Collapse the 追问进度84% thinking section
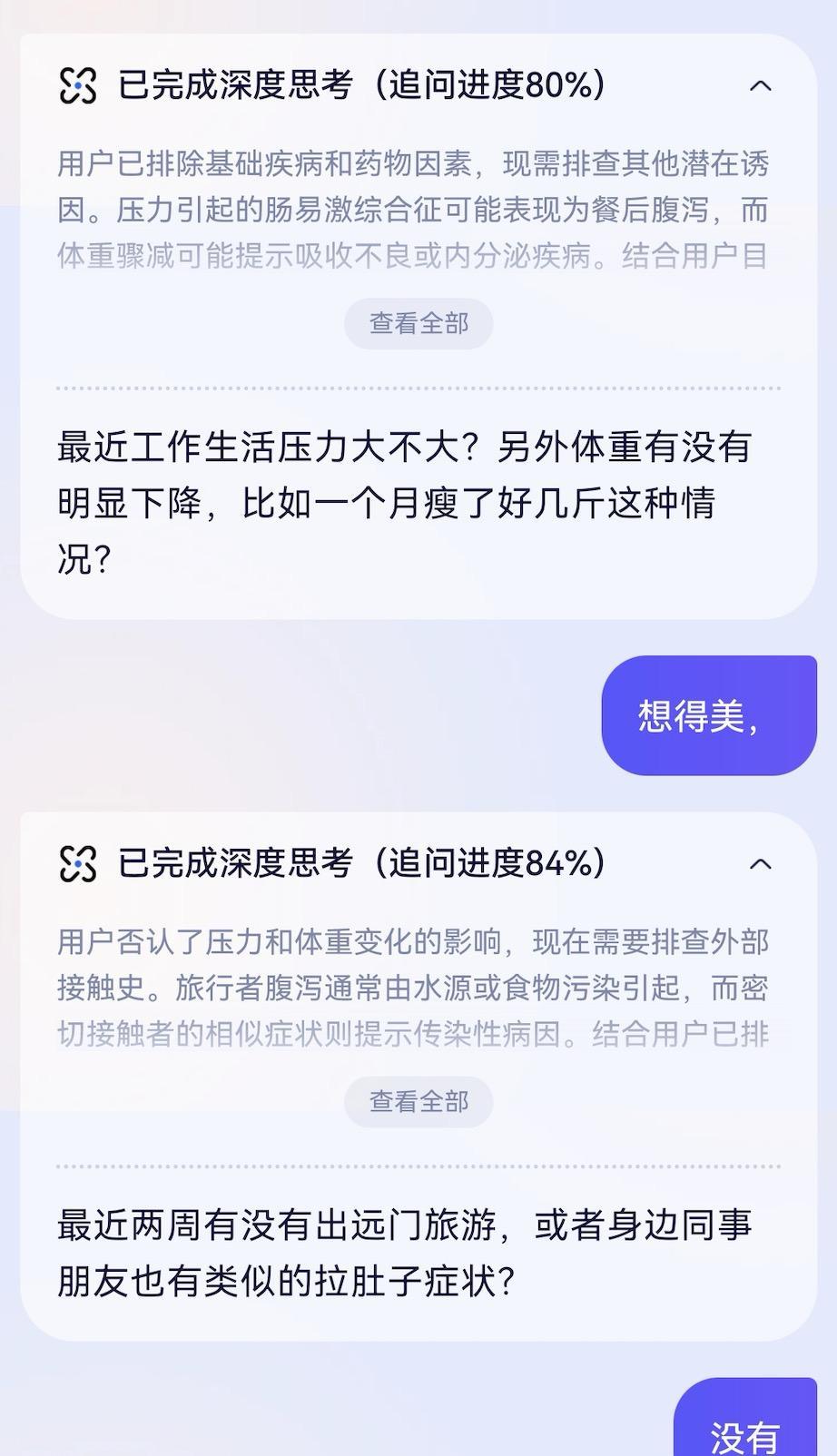 (760, 864)
